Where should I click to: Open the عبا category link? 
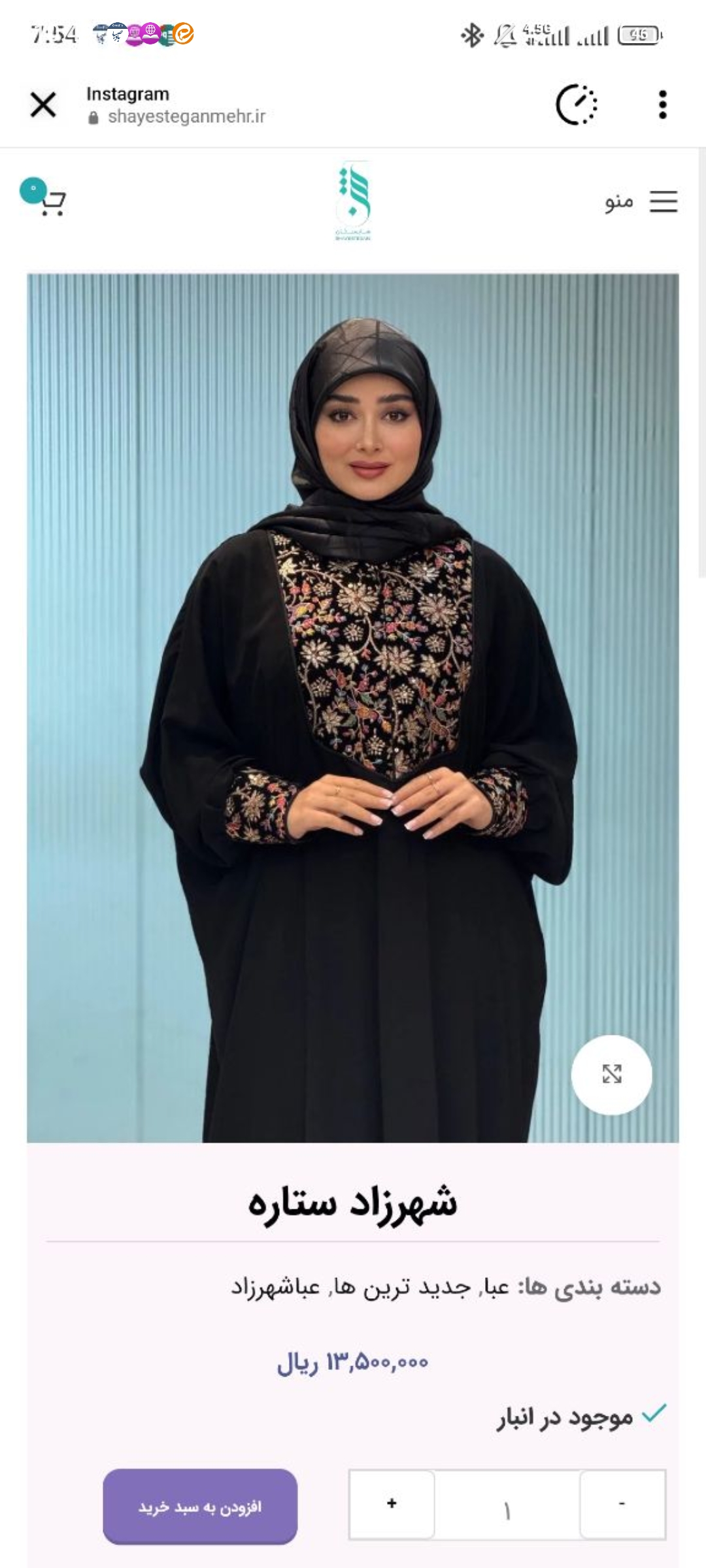point(495,1287)
